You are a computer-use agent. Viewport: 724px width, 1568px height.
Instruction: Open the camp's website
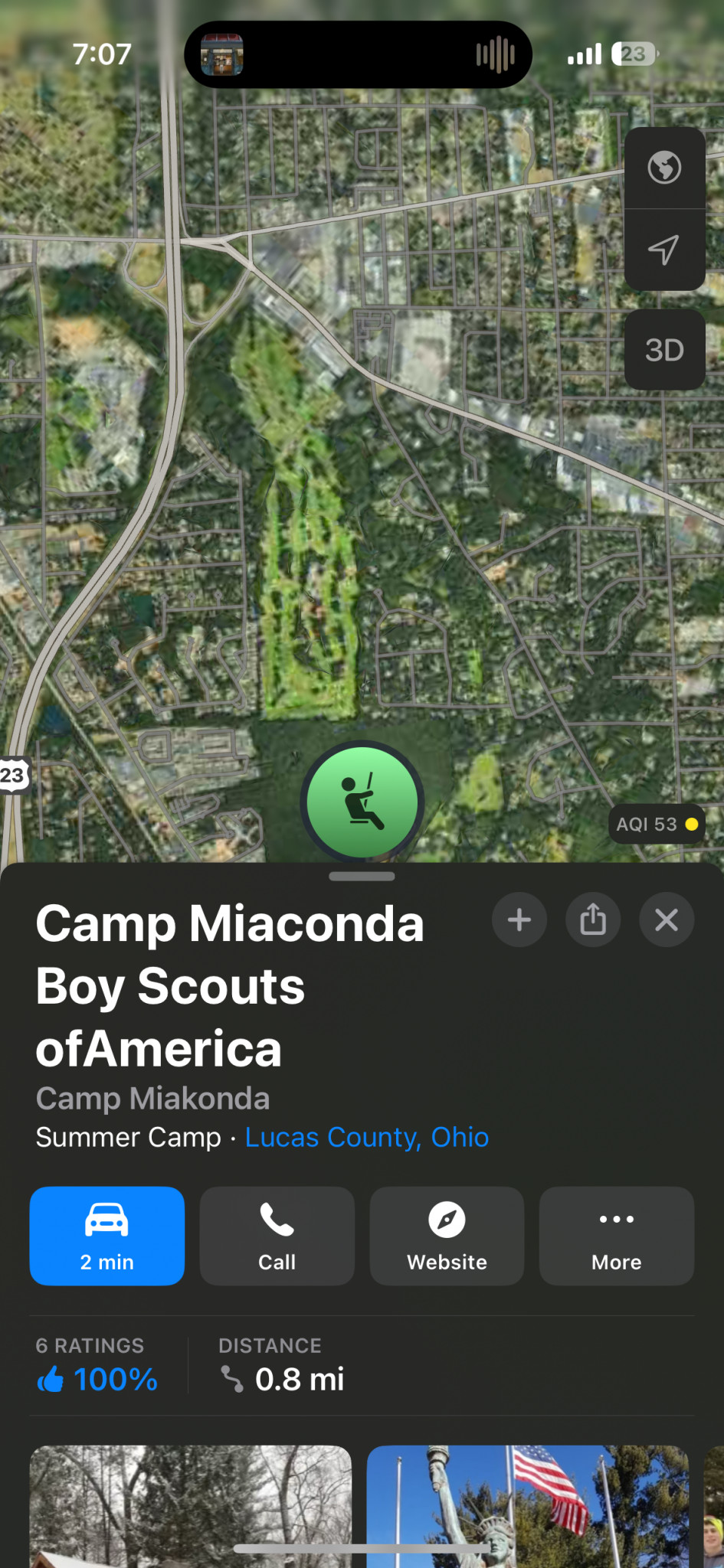click(x=447, y=1236)
